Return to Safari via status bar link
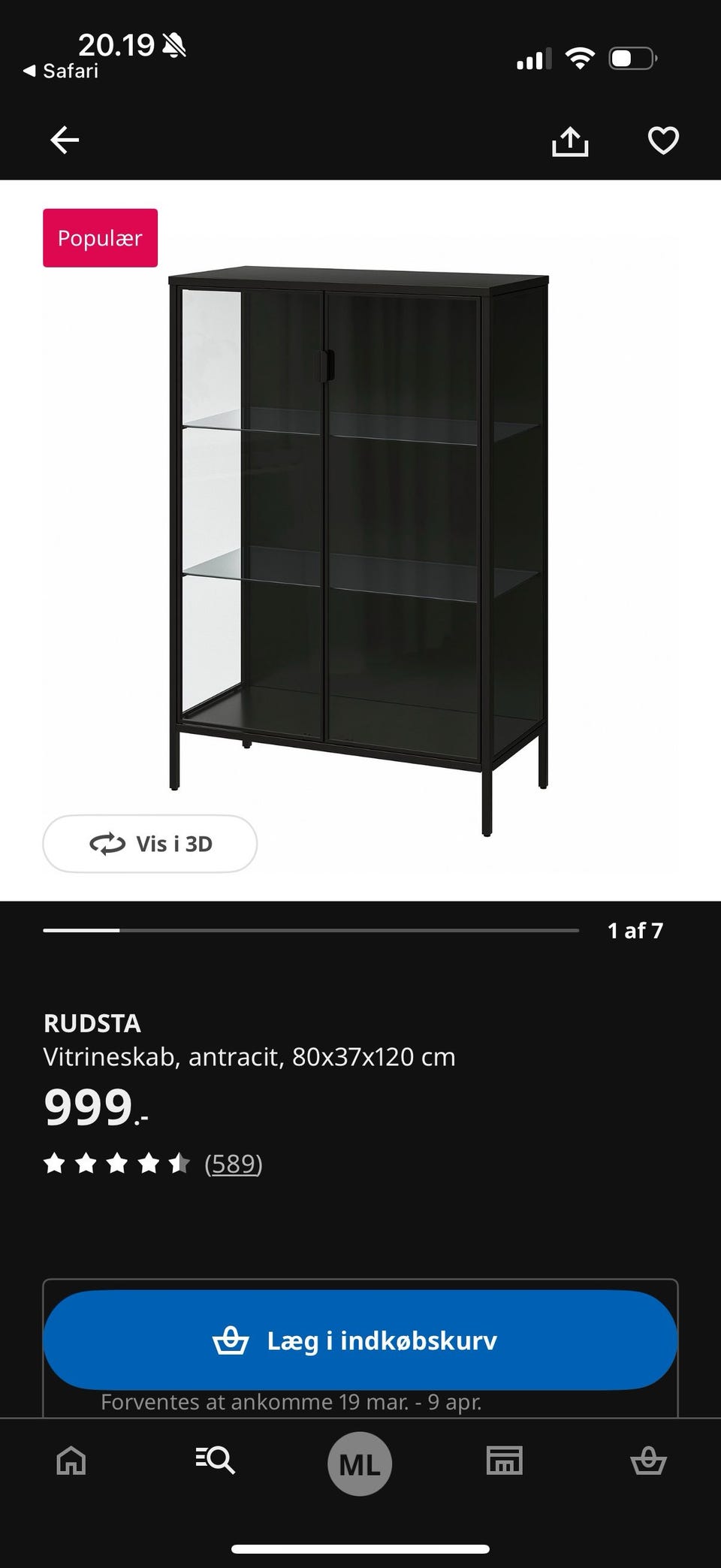The height and width of the screenshot is (1568, 721). tap(62, 71)
